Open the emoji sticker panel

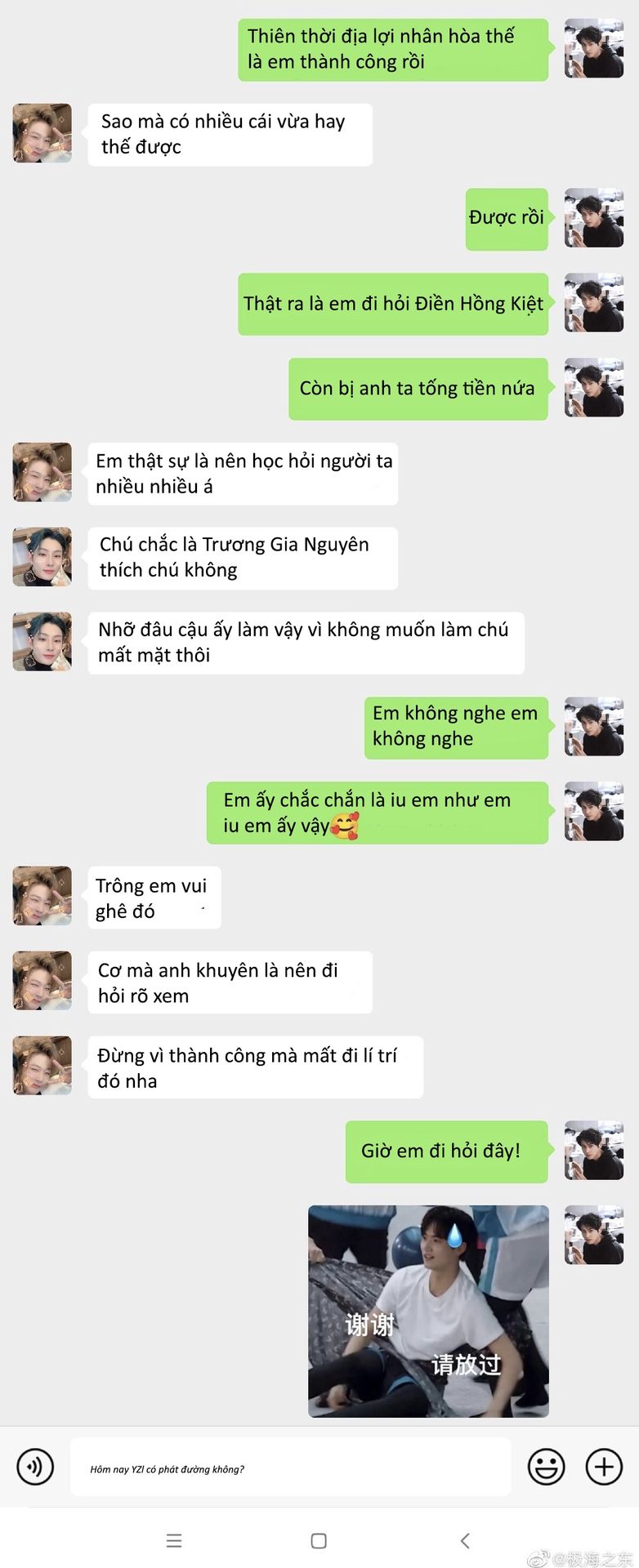[x=546, y=1467]
